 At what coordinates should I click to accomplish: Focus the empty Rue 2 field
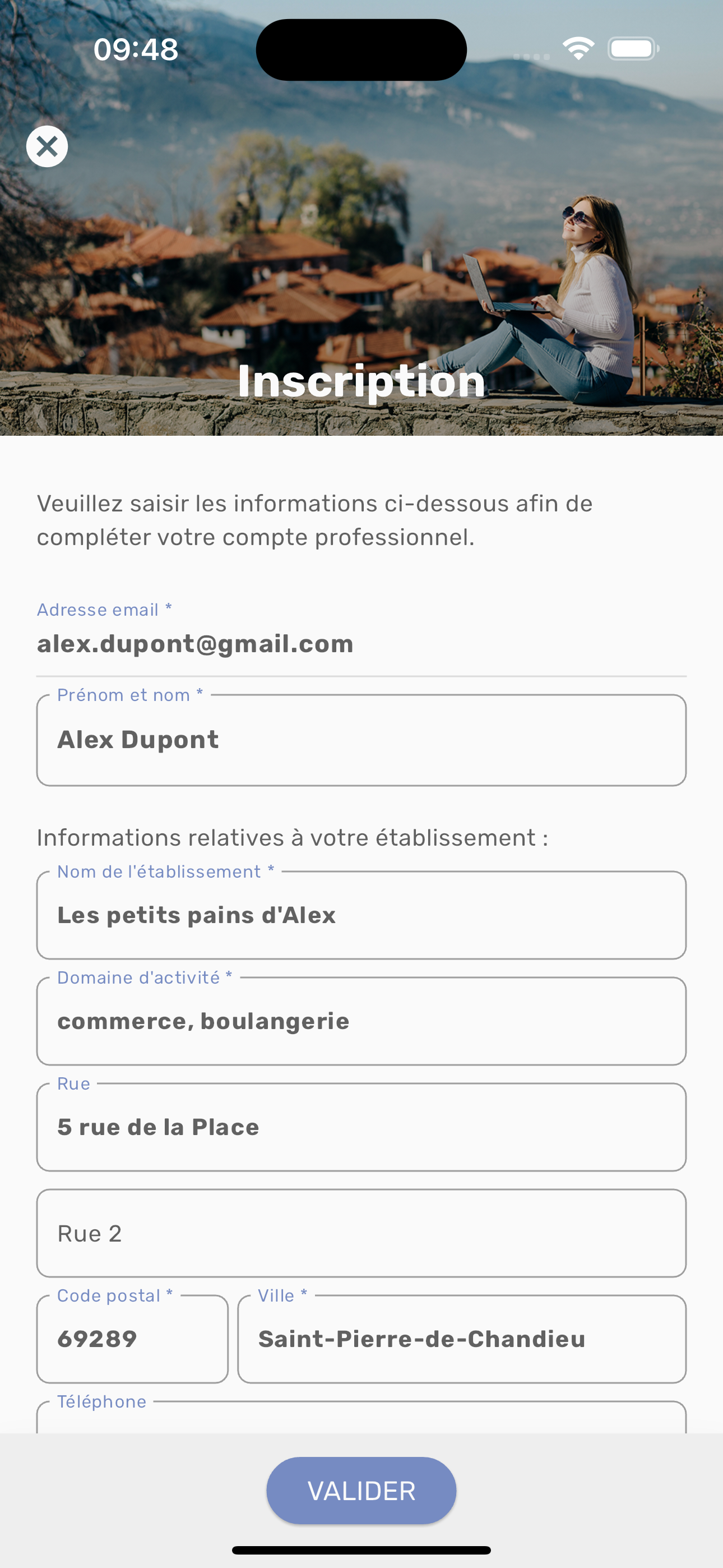[x=361, y=1233]
